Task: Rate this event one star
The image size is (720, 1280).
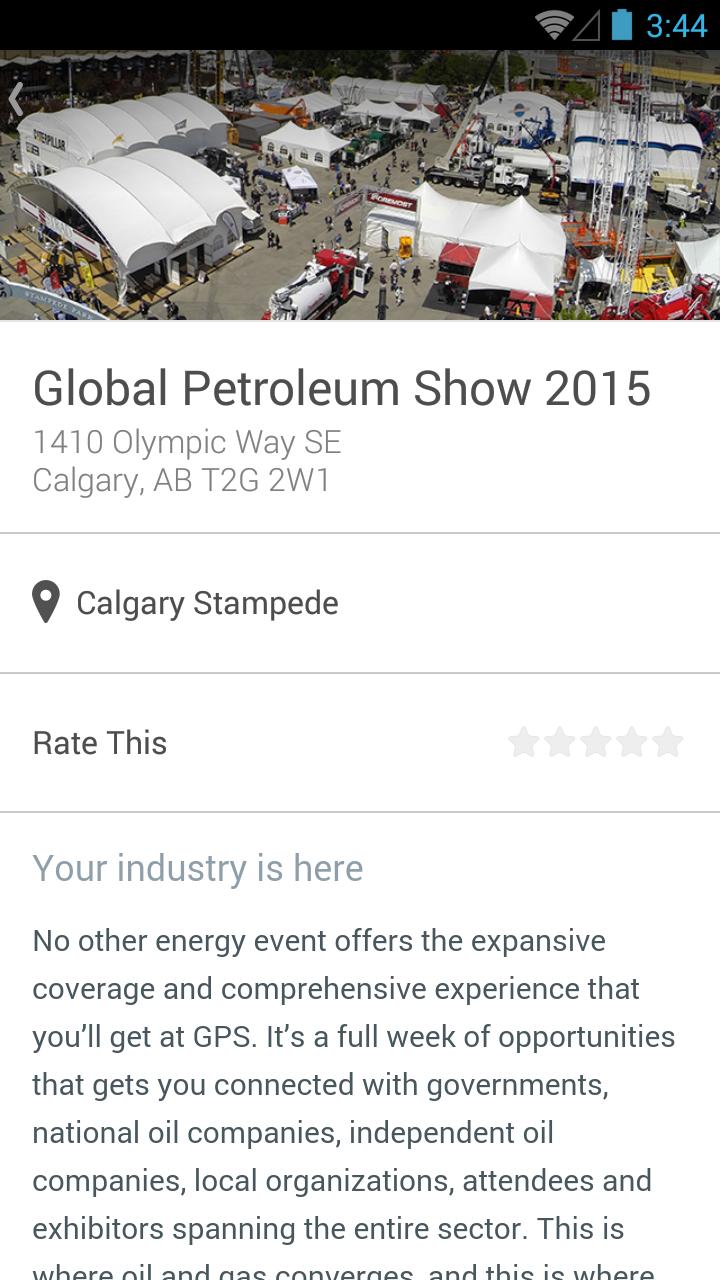Action: pos(523,742)
